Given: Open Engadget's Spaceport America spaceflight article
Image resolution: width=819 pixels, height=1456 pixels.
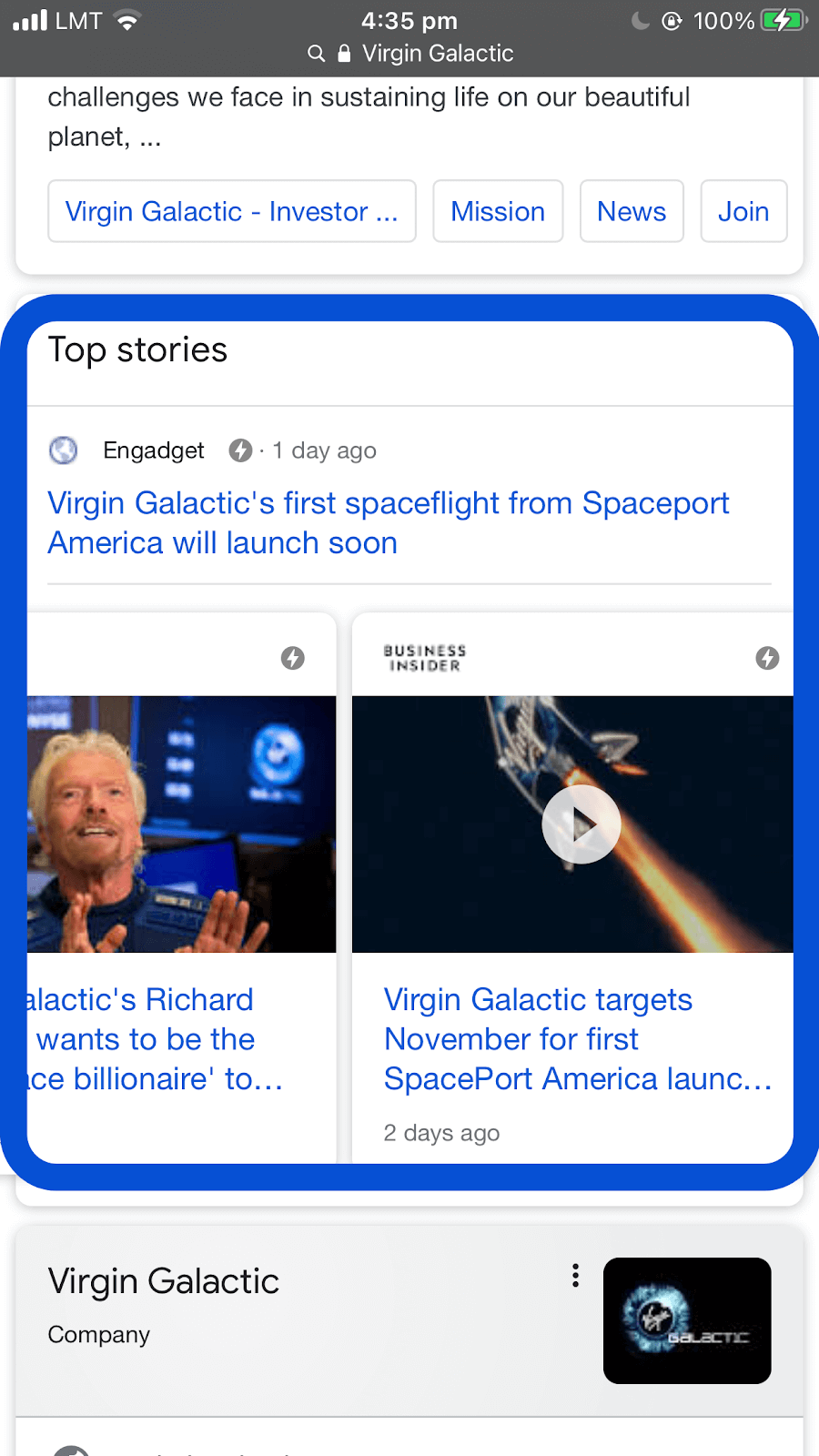Looking at the screenshot, I should pyautogui.click(x=389, y=523).
